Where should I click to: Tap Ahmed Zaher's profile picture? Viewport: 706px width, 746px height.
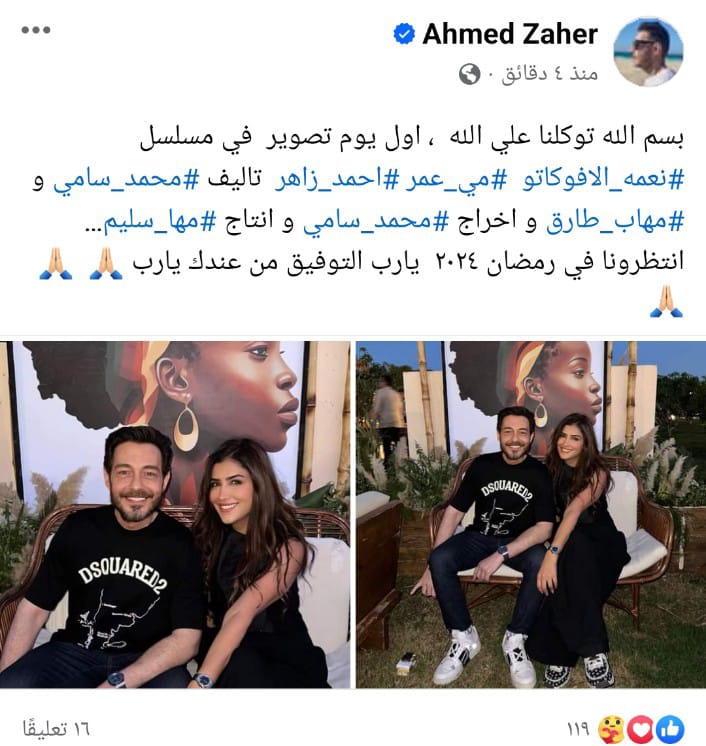coord(647,50)
